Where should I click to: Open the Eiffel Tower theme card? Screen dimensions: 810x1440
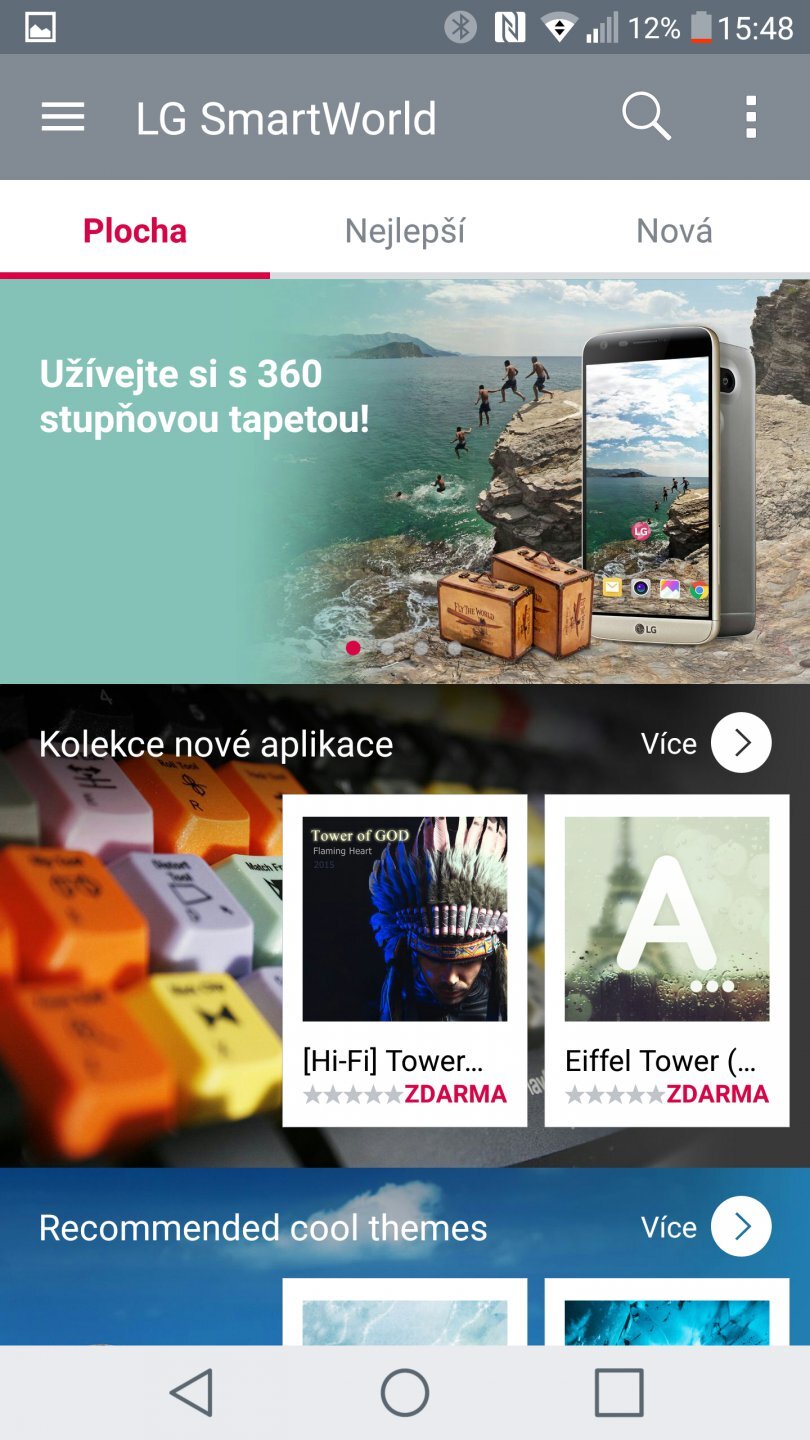coord(667,960)
